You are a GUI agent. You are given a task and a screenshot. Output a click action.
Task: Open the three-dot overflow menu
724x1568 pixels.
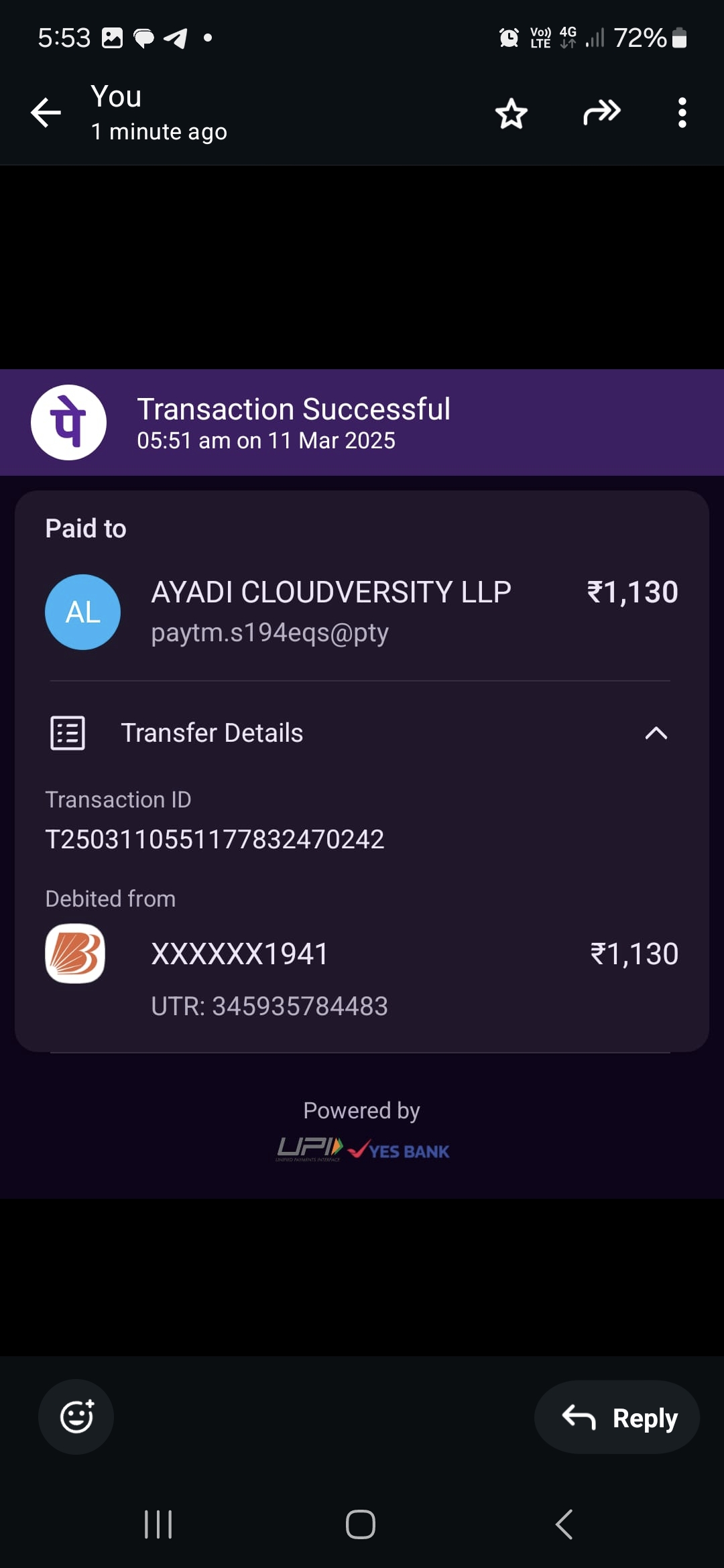pyautogui.click(x=682, y=113)
